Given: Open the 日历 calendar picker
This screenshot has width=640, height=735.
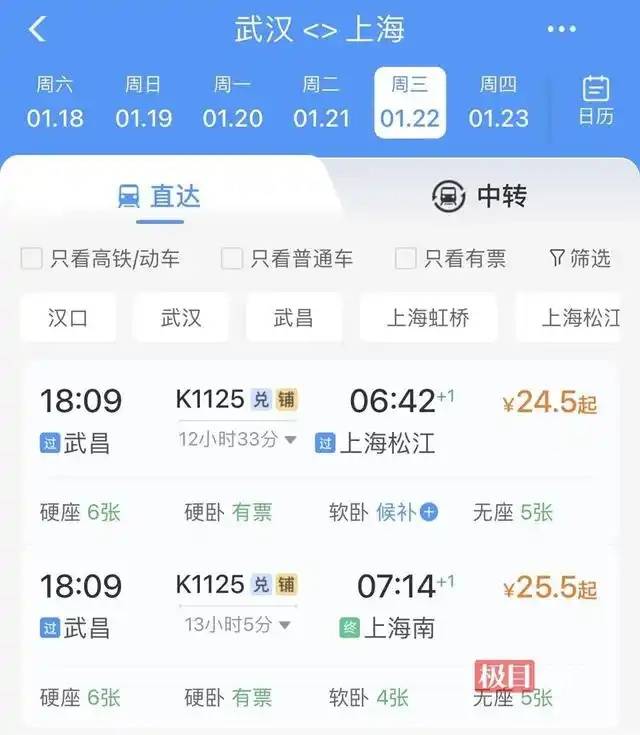Looking at the screenshot, I should [596, 100].
